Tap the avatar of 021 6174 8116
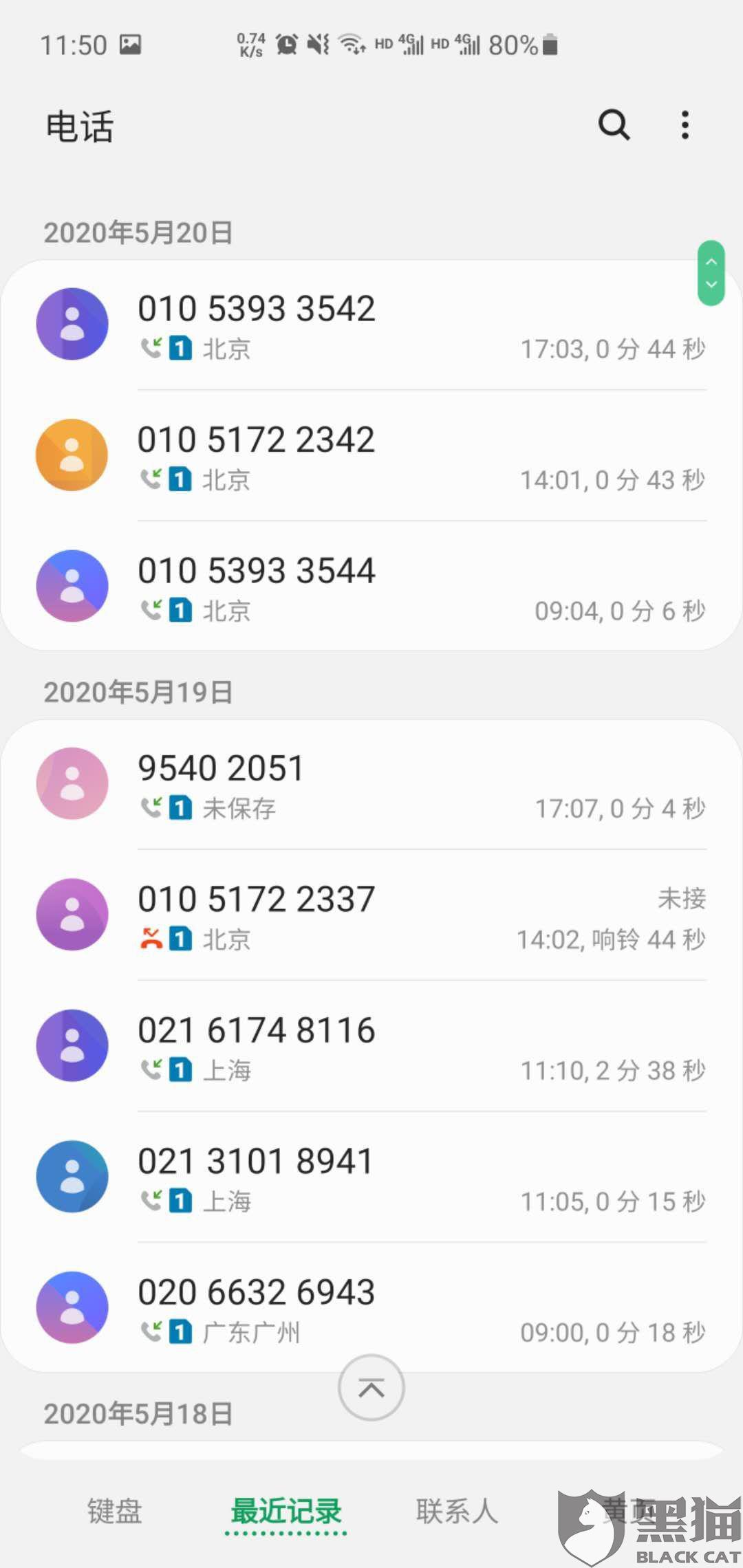The width and height of the screenshot is (743, 1568). [72, 1045]
